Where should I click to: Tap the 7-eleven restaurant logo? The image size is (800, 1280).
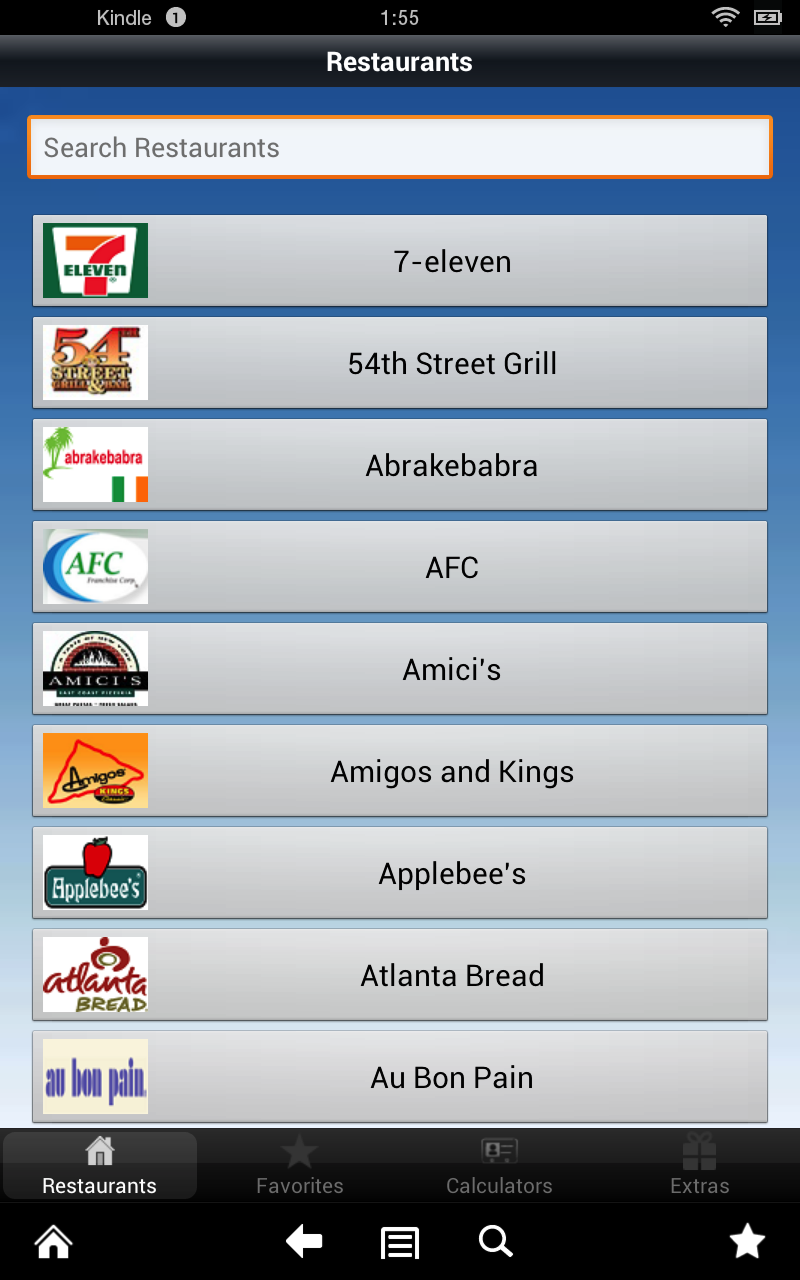pyautogui.click(x=94, y=260)
